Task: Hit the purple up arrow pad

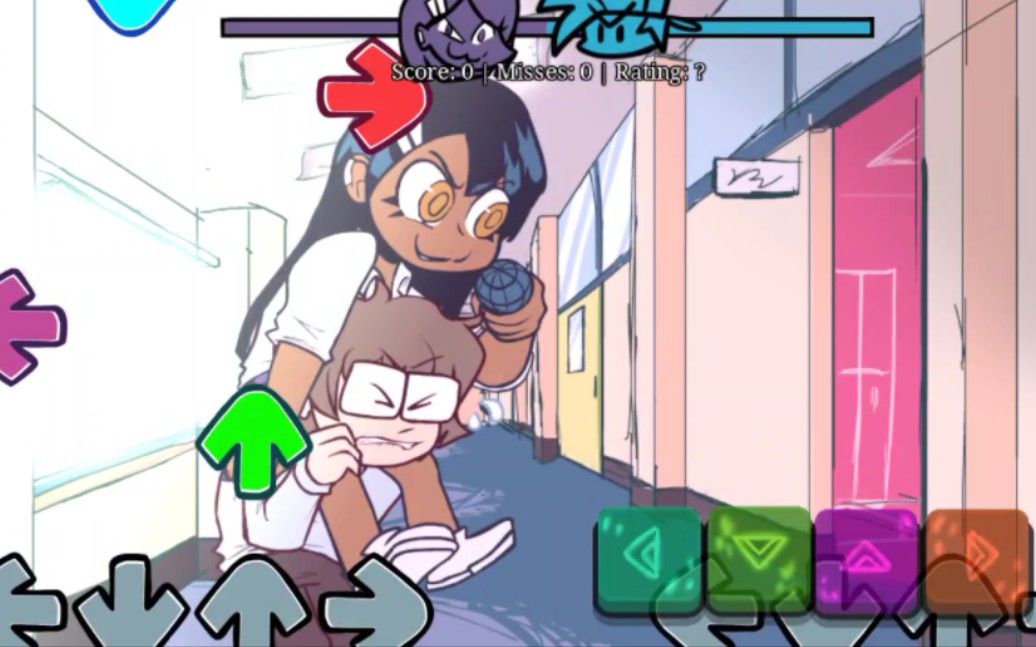Action: 867,557
